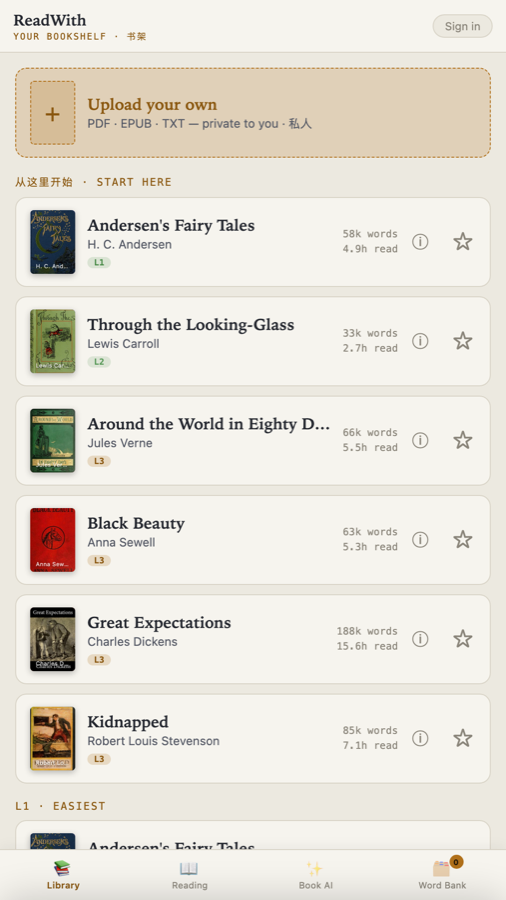View info about Through the Looking-Glass

tap(421, 341)
